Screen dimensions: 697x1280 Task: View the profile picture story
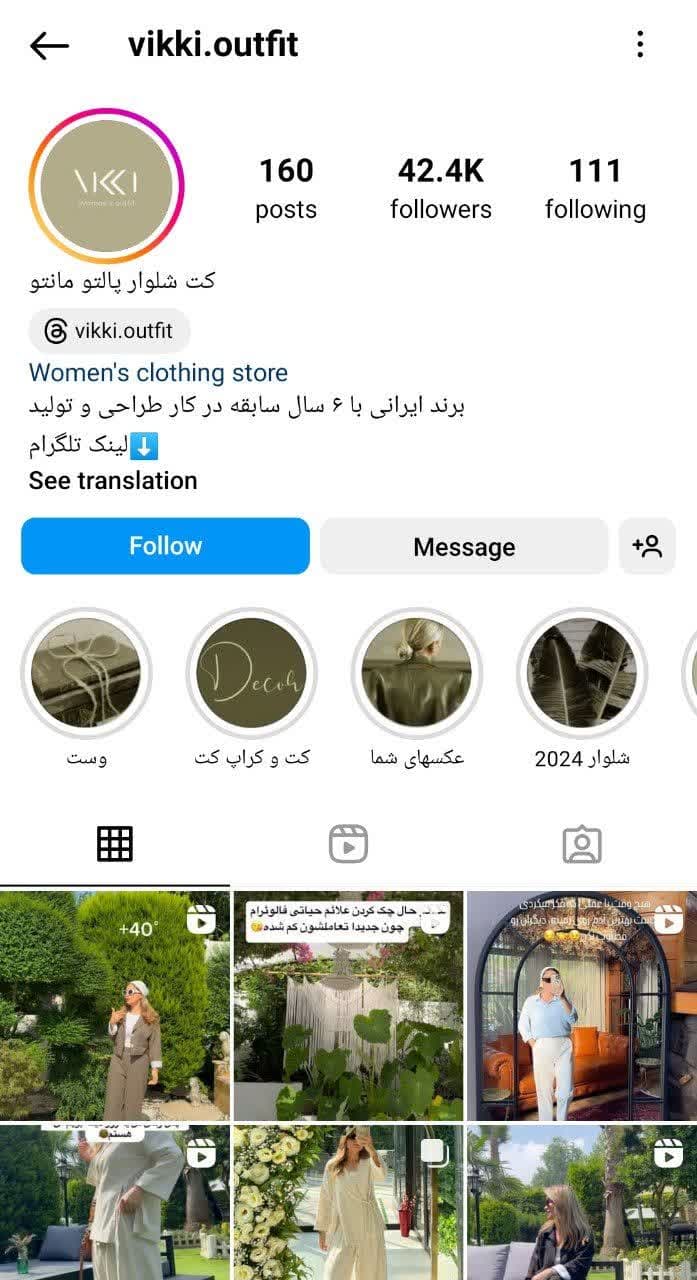(106, 186)
